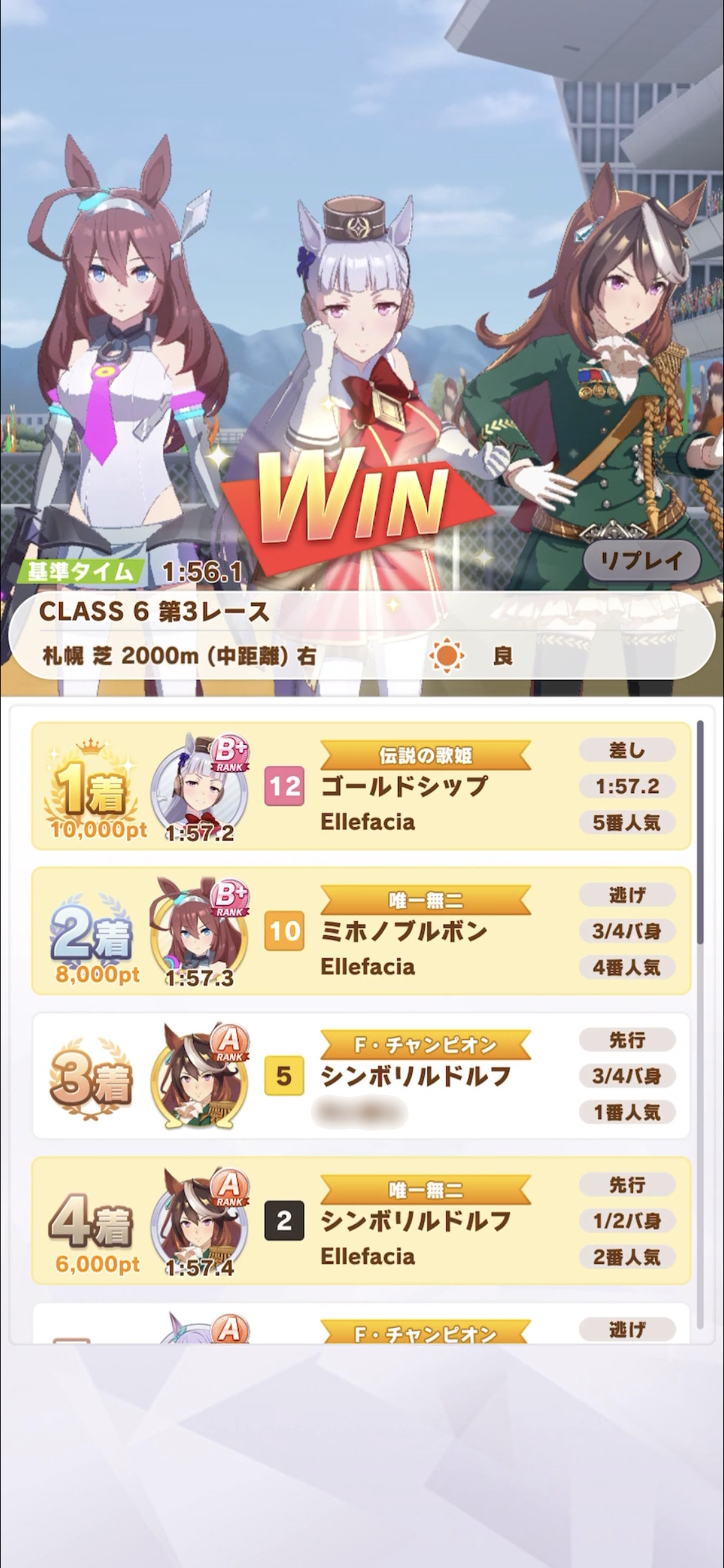Tap the リプレイ replay button
724x1568 pixels.
(x=641, y=561)
